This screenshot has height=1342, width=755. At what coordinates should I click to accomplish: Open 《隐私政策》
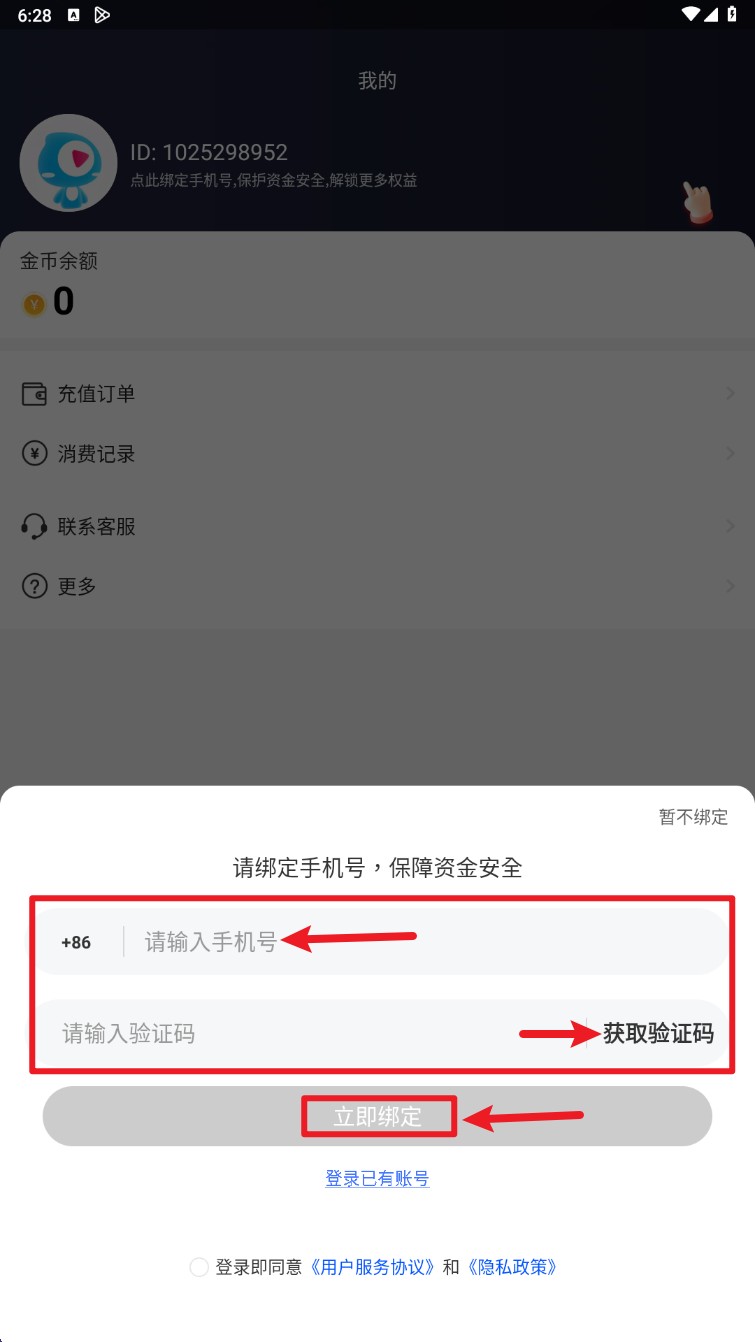[512, 1267]
